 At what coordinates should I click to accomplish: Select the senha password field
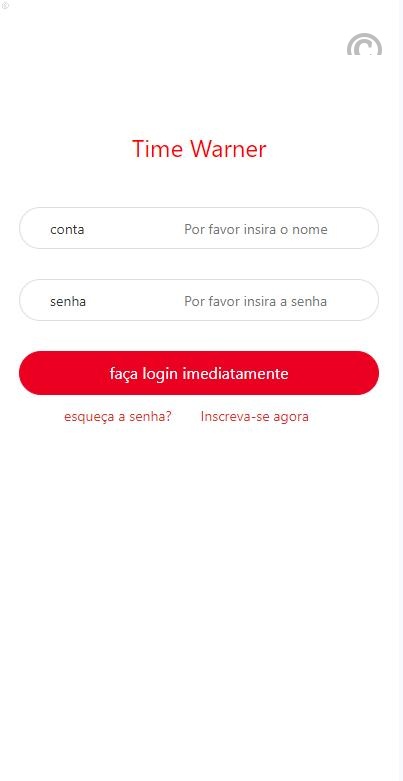(199, 300)
